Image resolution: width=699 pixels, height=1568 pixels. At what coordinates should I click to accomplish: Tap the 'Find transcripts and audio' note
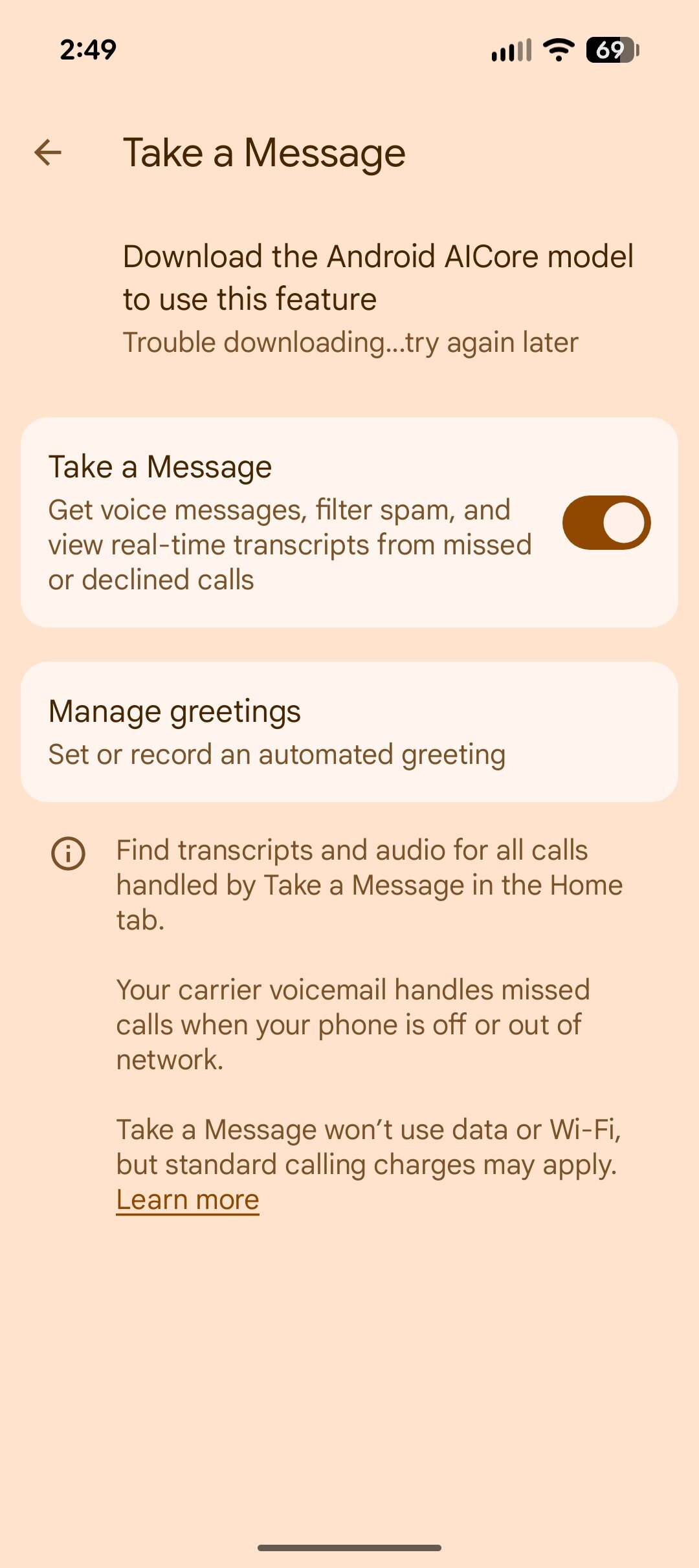tap(368, 884)
